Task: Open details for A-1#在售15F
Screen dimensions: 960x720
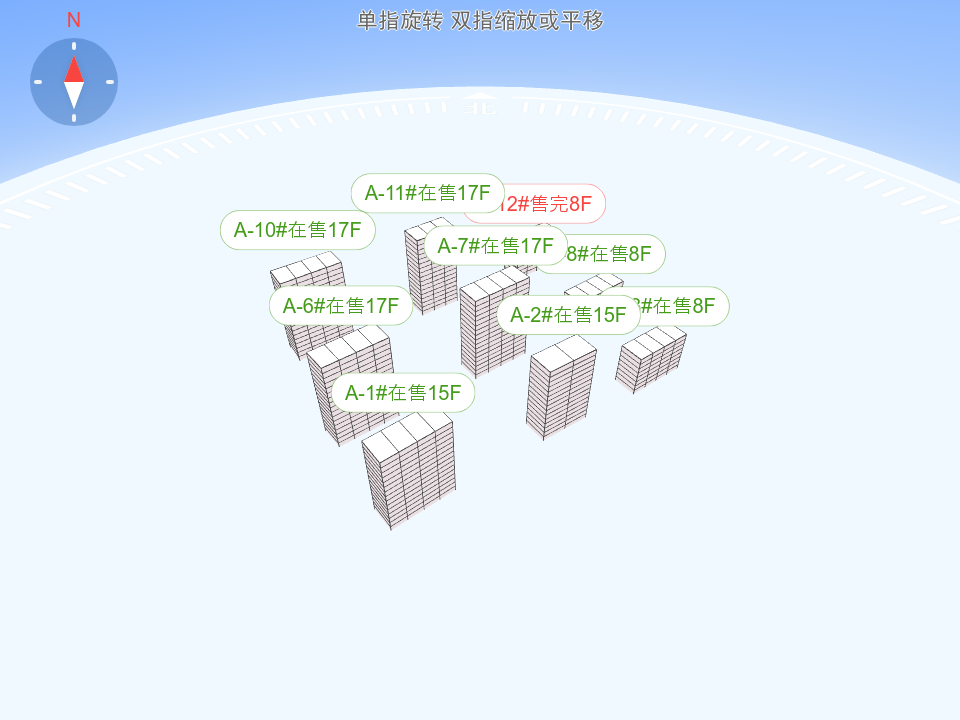Action: click(x=402, y=393)
